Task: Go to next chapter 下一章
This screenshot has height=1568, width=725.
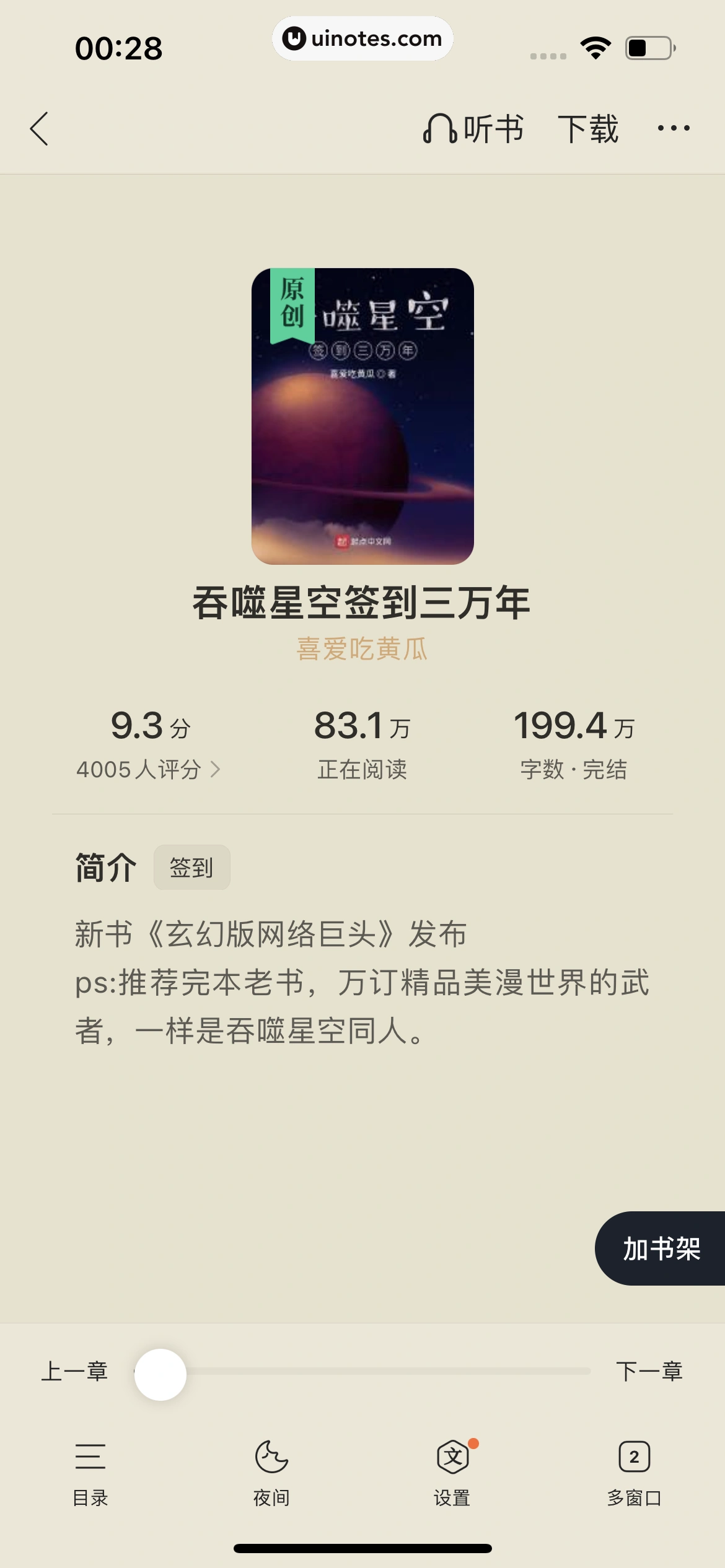Action: click(x=649, y=1372)
